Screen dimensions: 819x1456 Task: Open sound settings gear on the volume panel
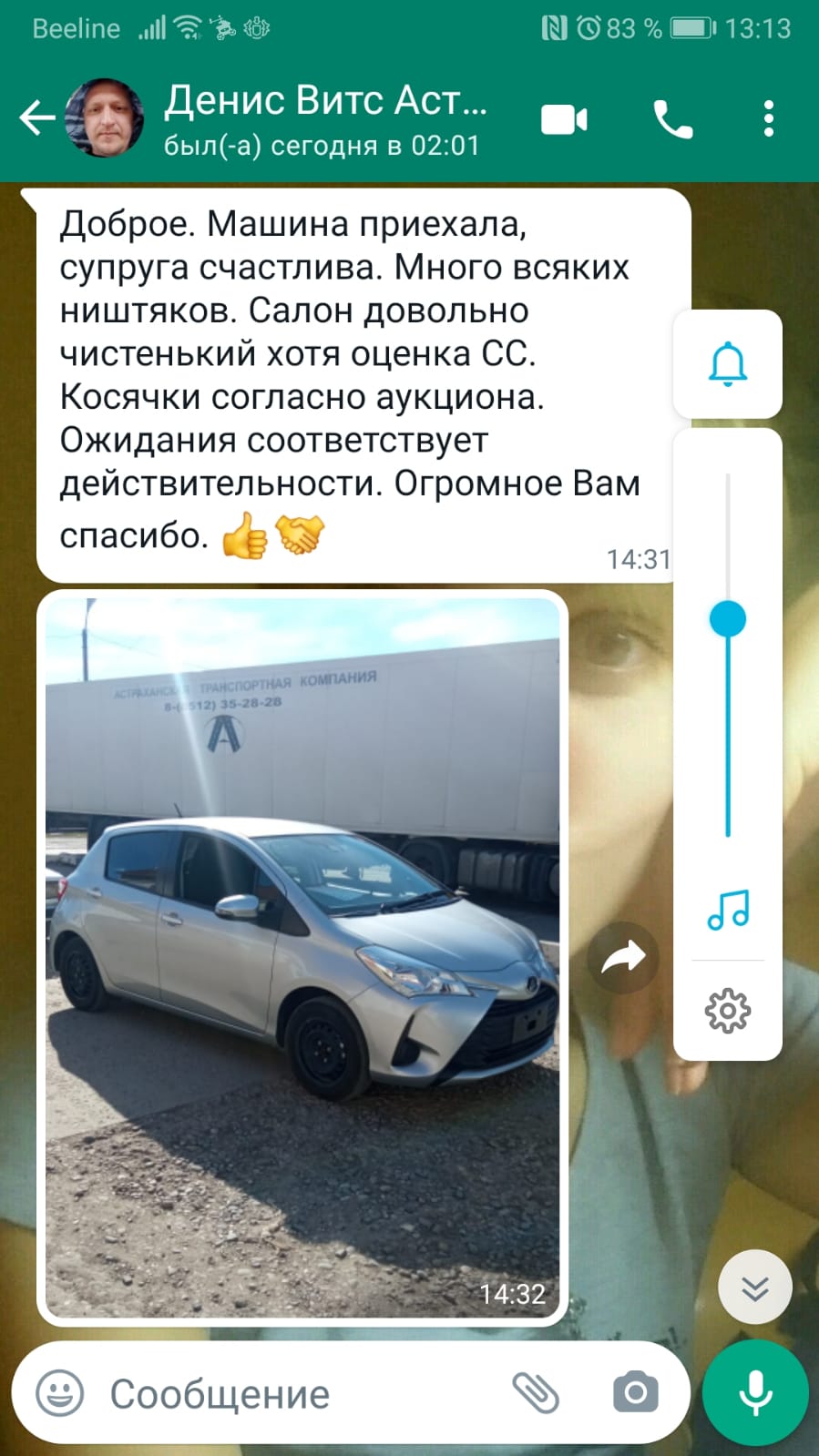pos(727,1010)
